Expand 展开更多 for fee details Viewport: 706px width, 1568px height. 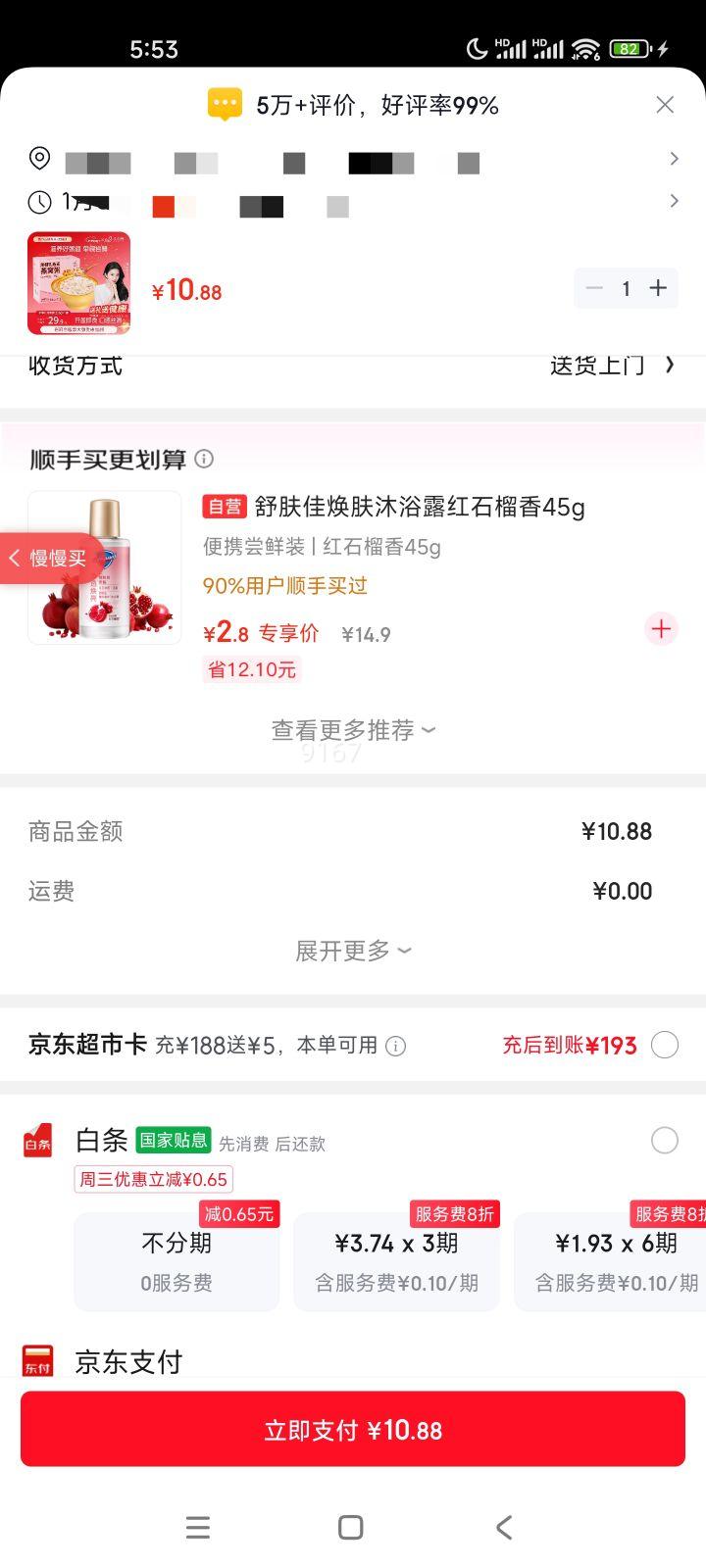click(x=353, y=950)
